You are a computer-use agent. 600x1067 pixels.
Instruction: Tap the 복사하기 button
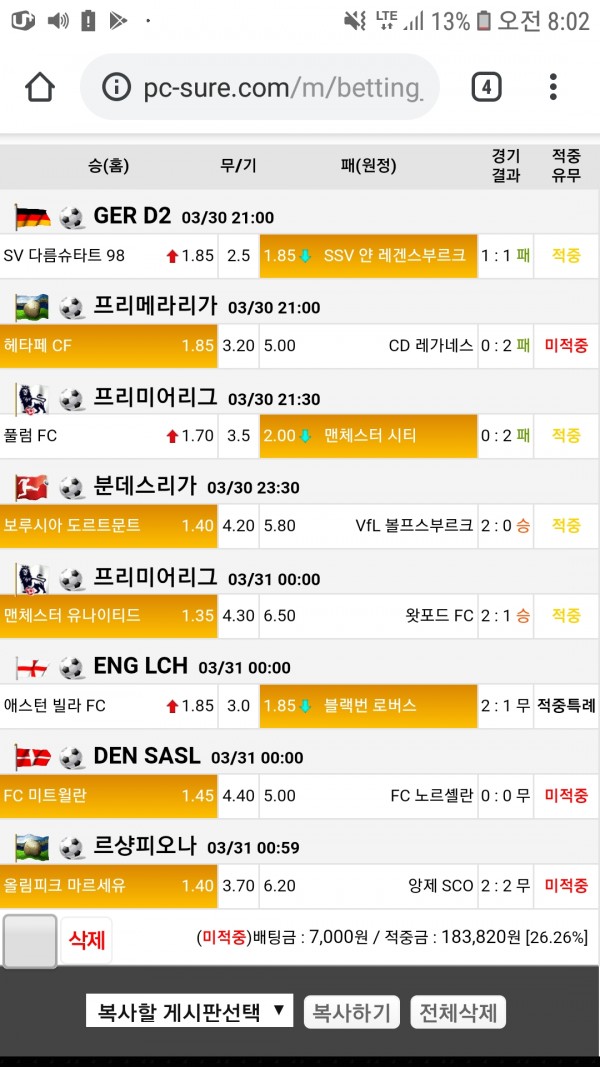tap(352, 1012)
